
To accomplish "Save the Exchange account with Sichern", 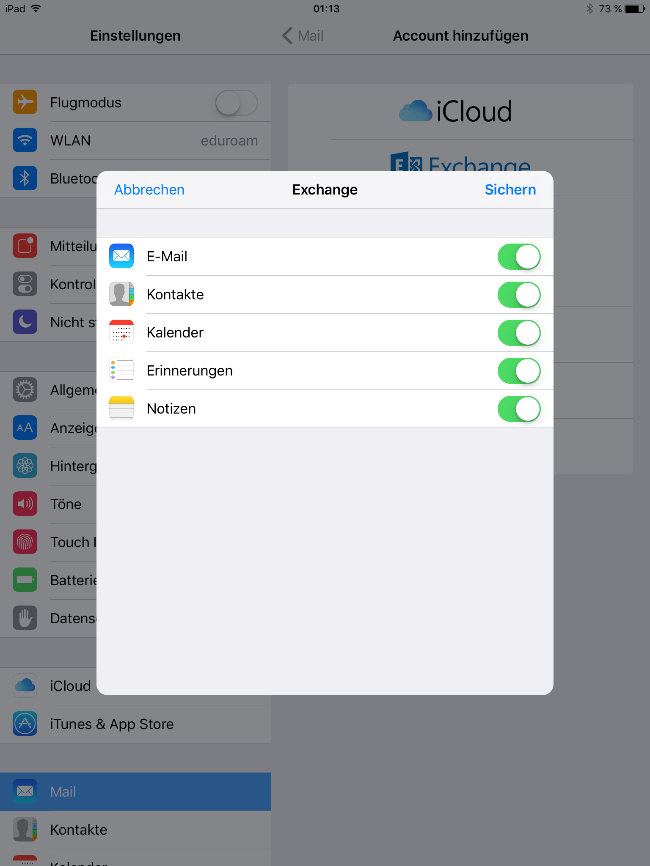I will pyautogui.click(x=510, y=190).
